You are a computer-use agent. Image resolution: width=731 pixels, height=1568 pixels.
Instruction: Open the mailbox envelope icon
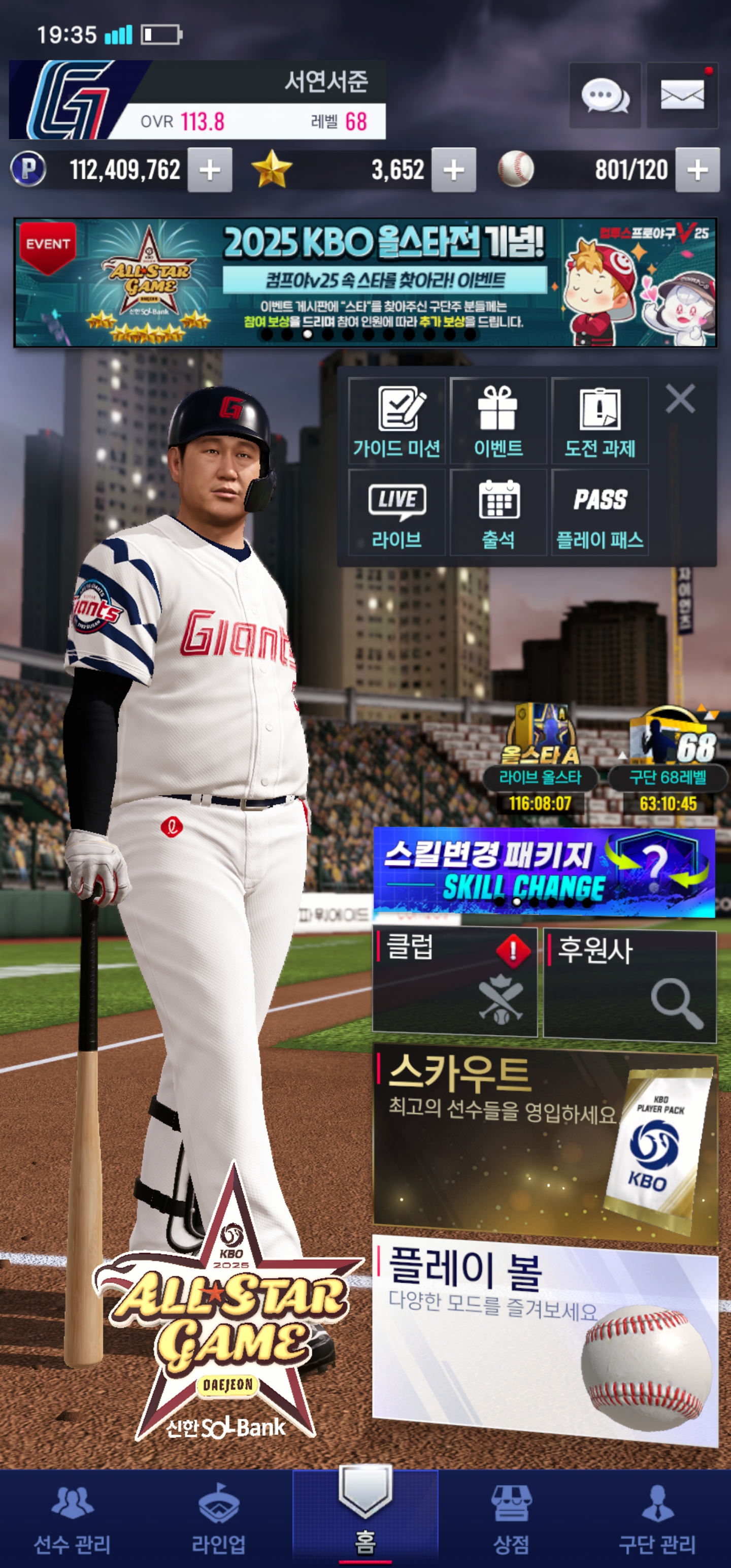(682, 95)
